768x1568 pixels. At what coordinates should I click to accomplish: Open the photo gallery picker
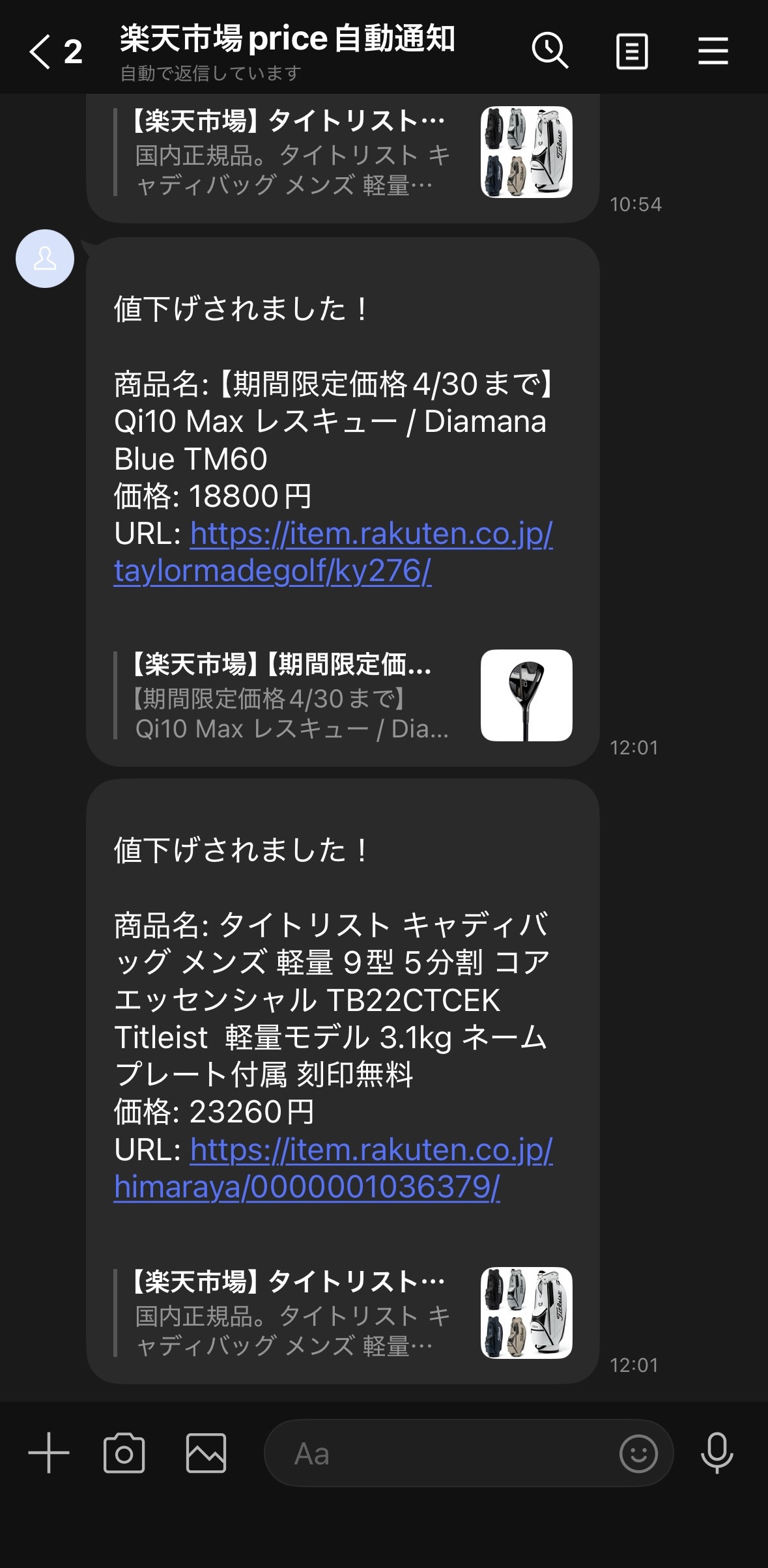[206, 1453]
